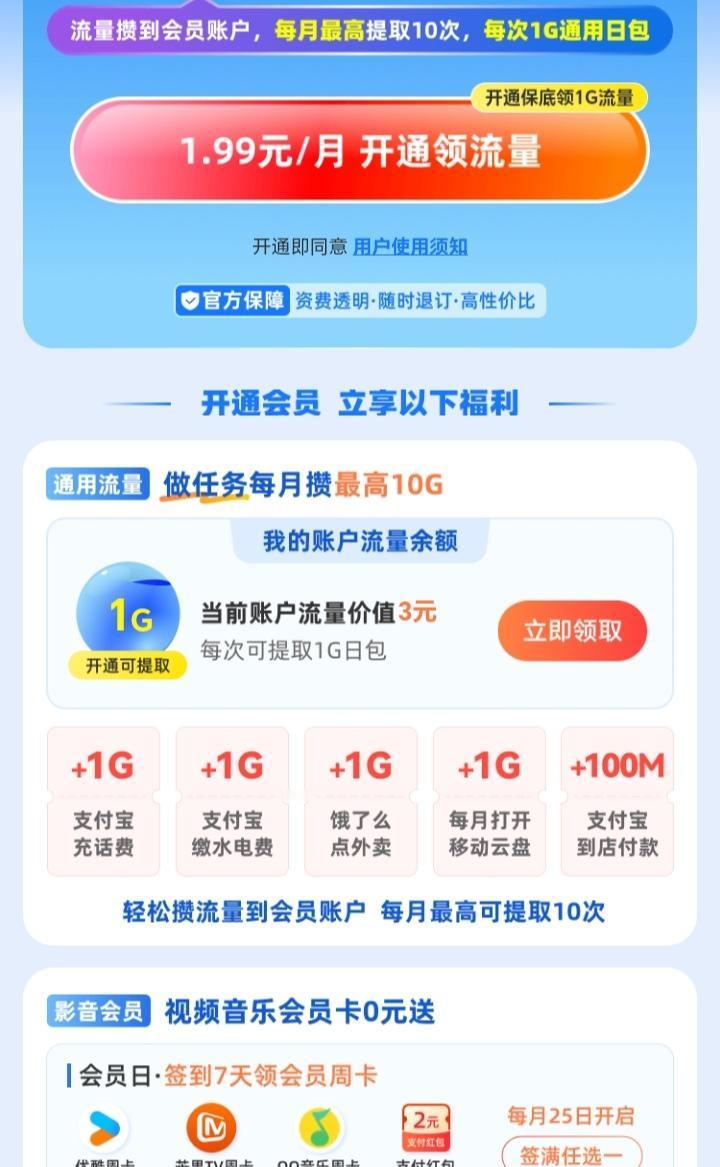
Task: Open the 用户使用须知 user notice link
Action: tap(408, 247)
